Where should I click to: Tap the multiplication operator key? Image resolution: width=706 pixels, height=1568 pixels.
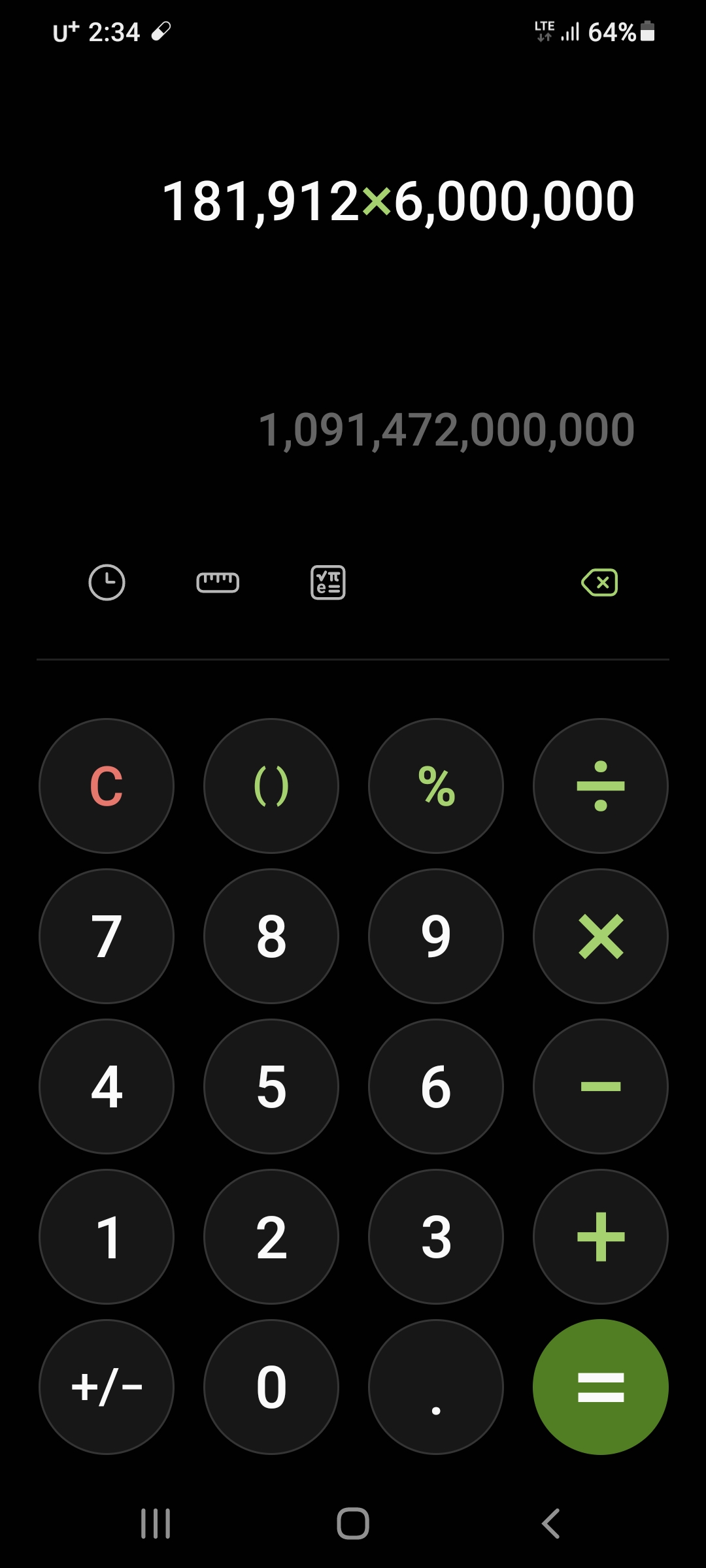tap(601, 936)
